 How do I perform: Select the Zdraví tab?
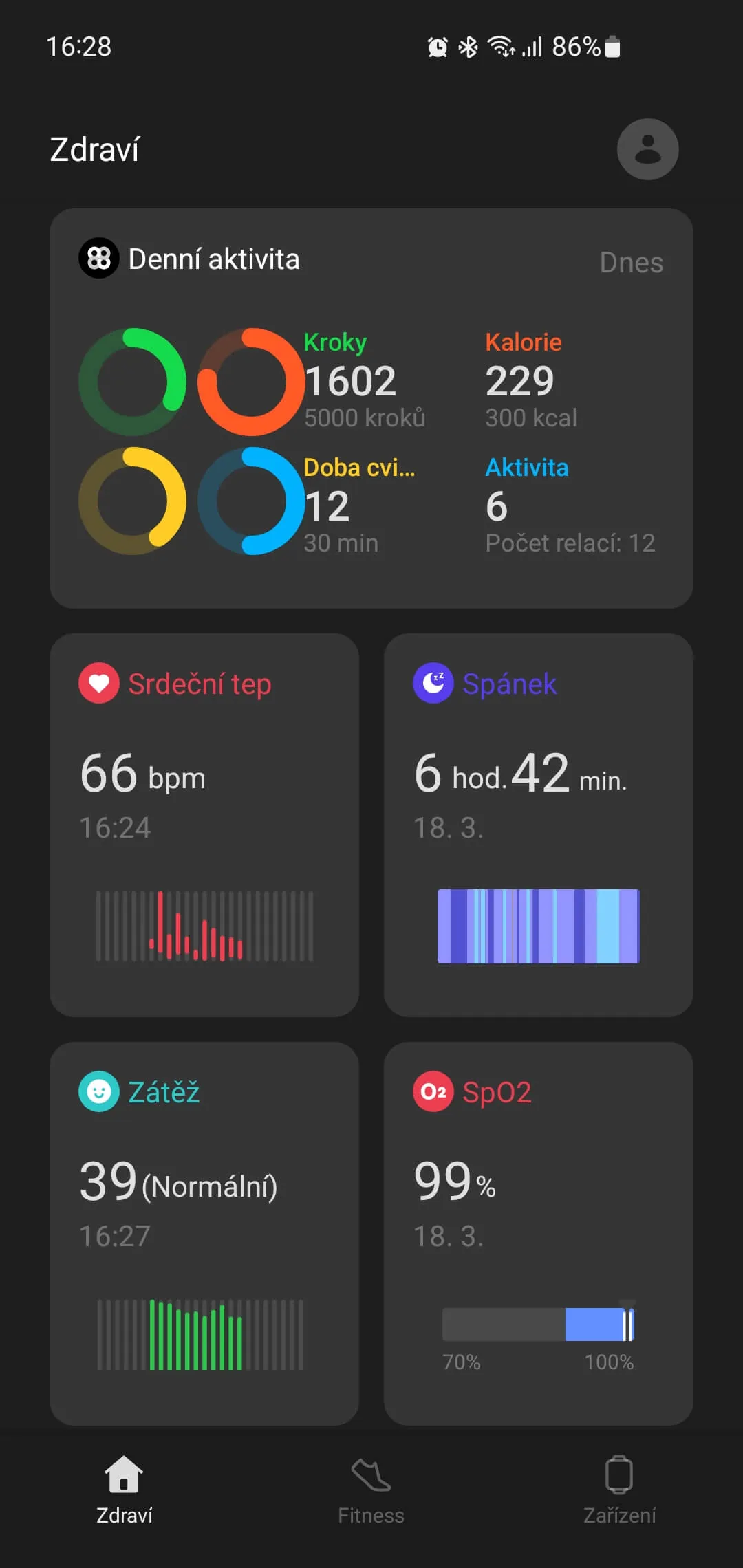[x=124, y=1490]
